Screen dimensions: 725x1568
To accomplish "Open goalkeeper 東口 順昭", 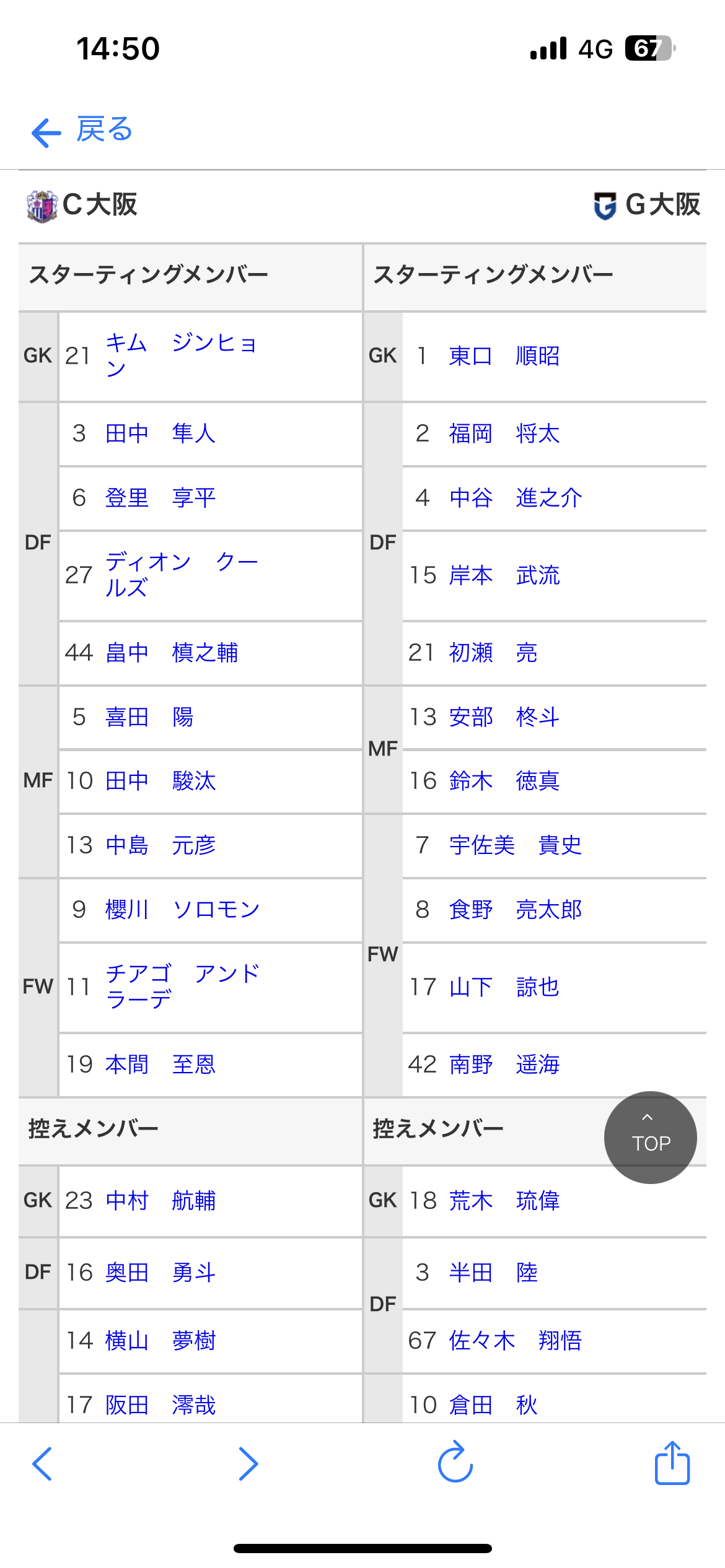I will pos(504,356).
